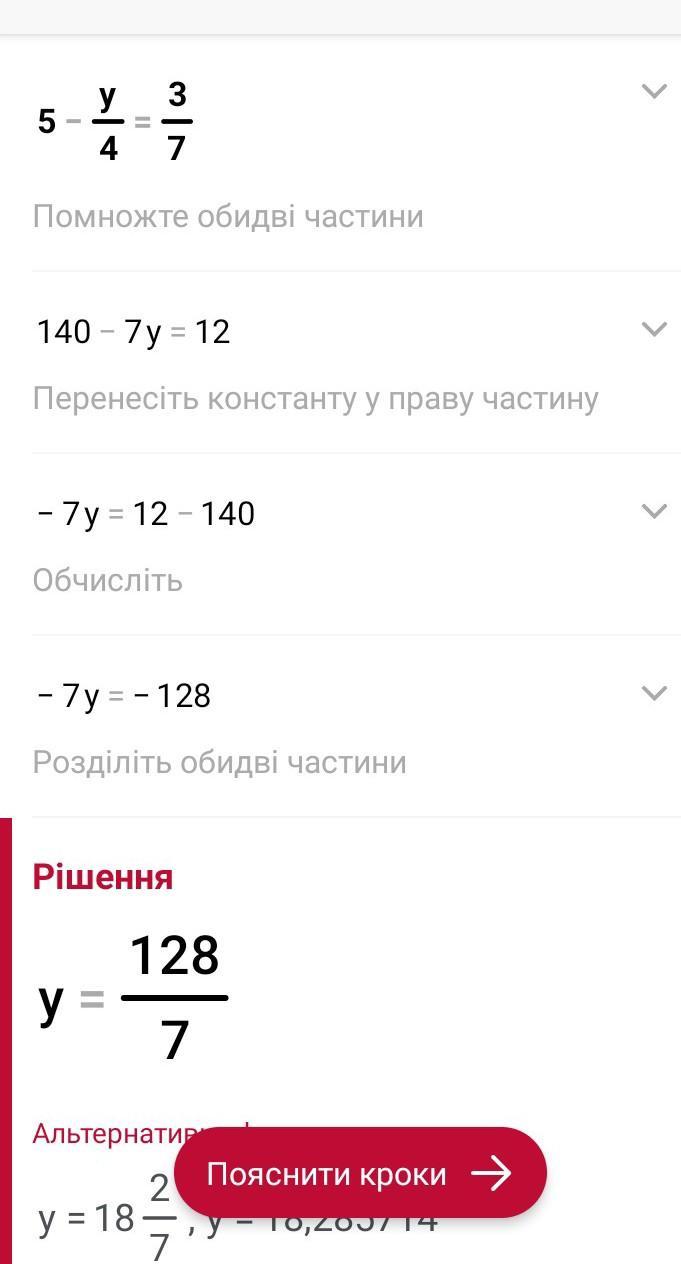Expand the step −7y = 12 − 140
This screenshot has width=681, height=1264.
click(x=653, y=511)
